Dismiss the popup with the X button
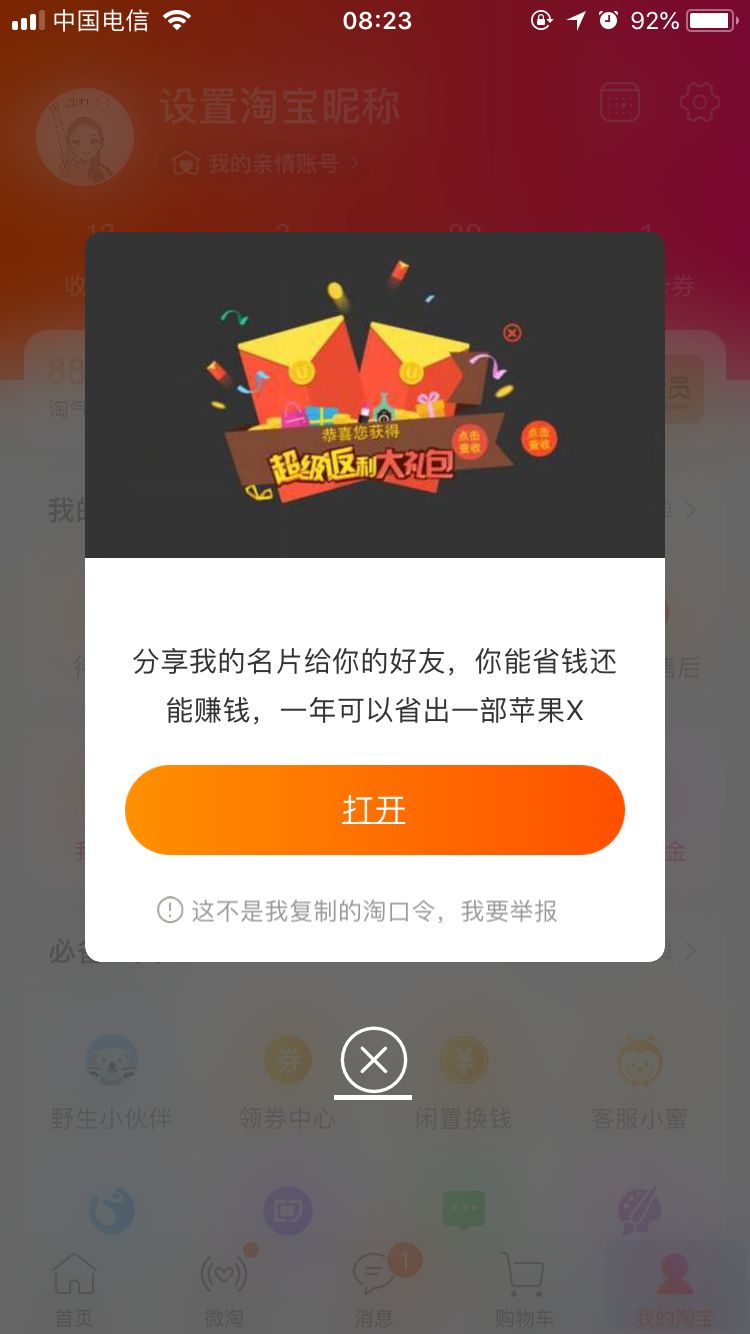Viewport: 750px width, 1334px height. 373,1060
